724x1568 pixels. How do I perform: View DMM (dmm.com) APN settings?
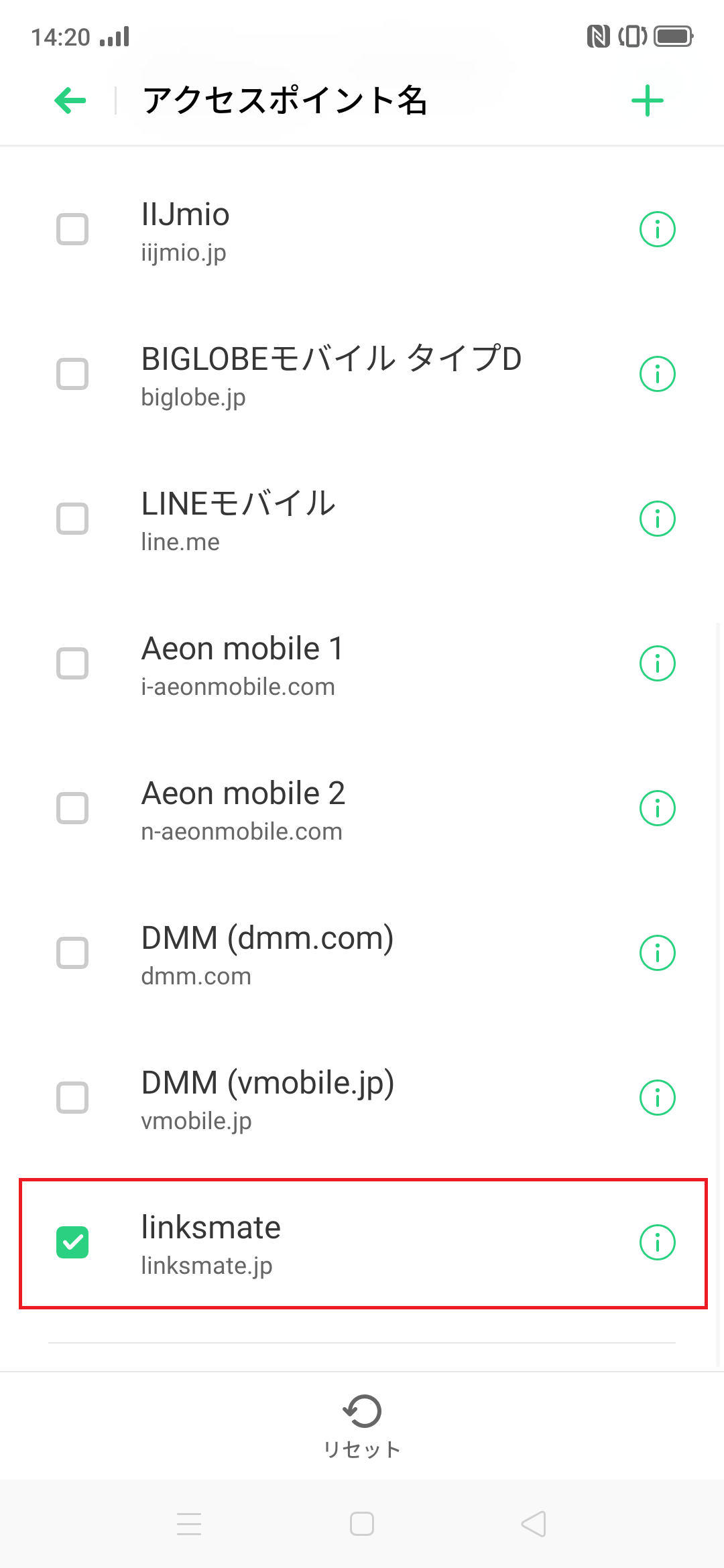tap(658, 952)
